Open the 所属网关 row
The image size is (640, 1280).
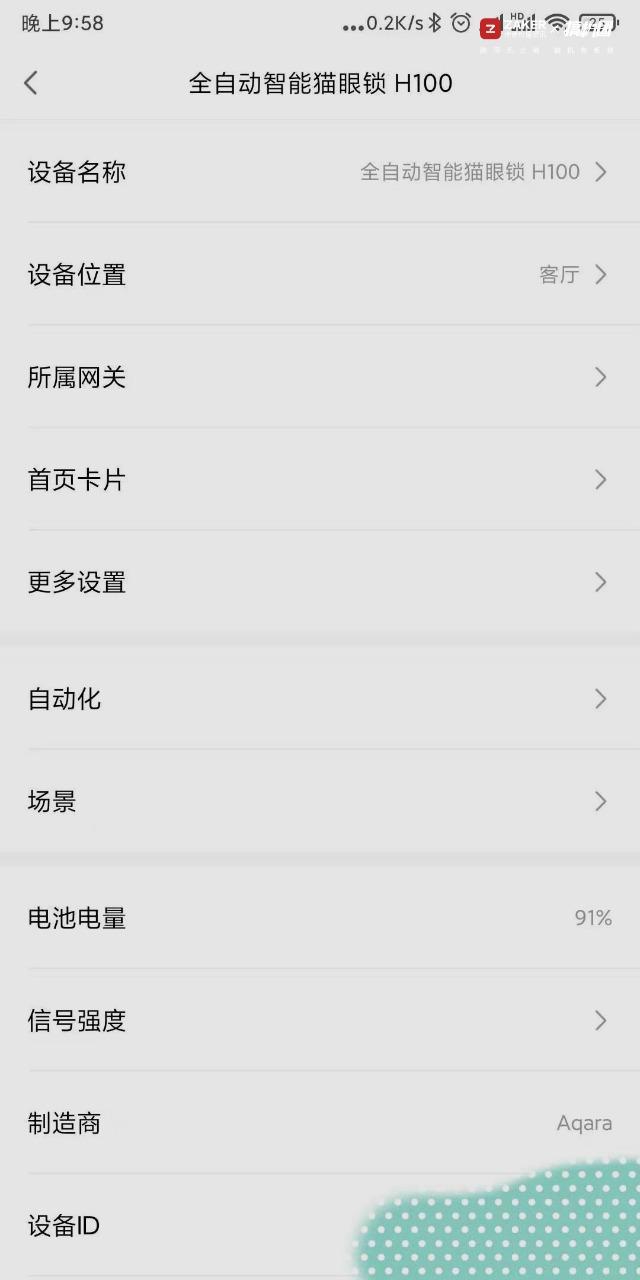[320, 377]
